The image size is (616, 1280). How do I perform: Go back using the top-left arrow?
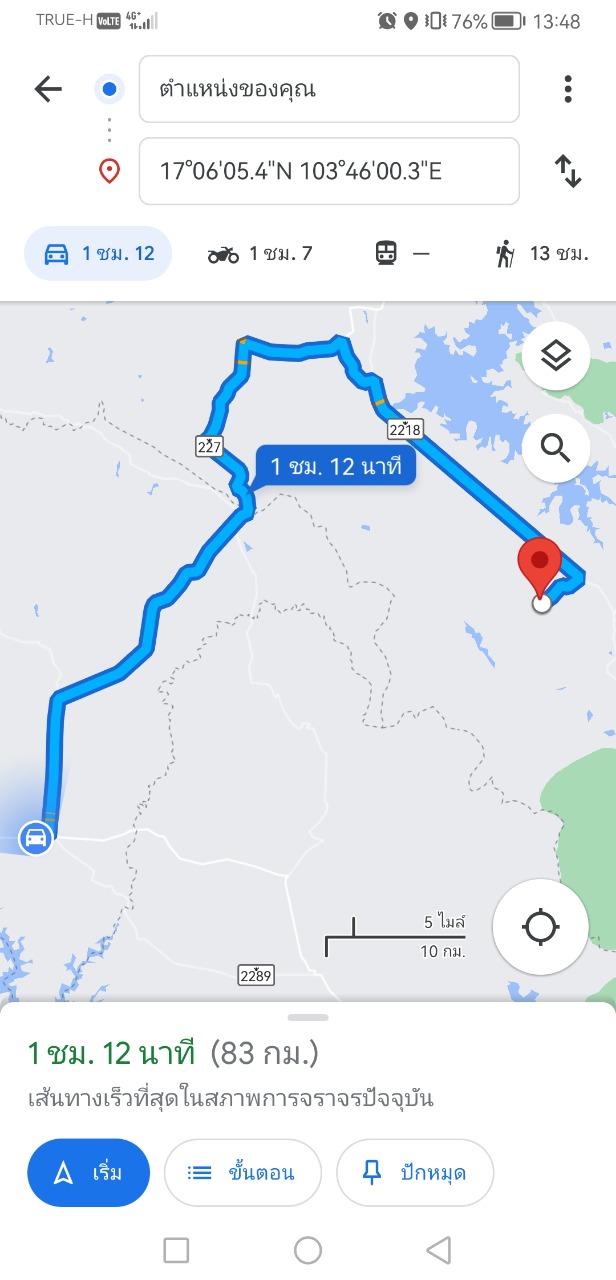click(x=48, y=89)
